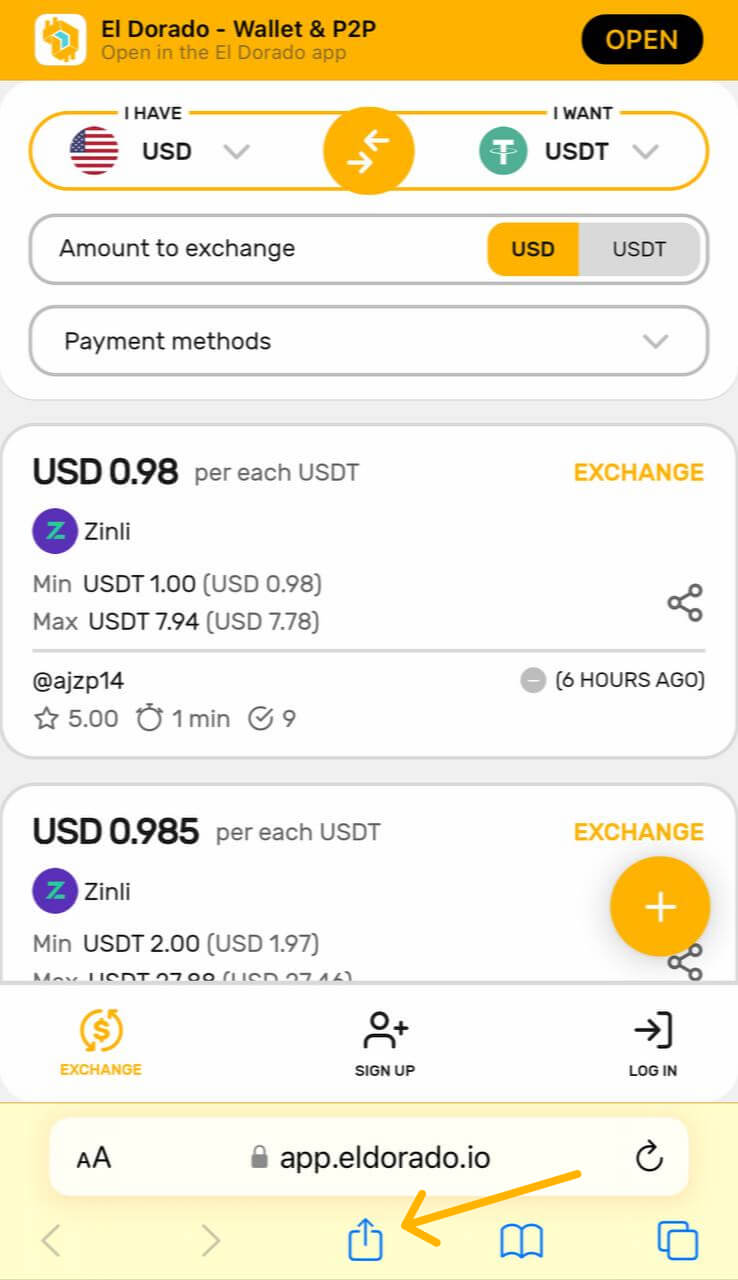Tap EXCHANGE on the USD 0.98 offer
Viewport: 738px width, 1280px height.
pyautogui.click(x=638, y=472)
